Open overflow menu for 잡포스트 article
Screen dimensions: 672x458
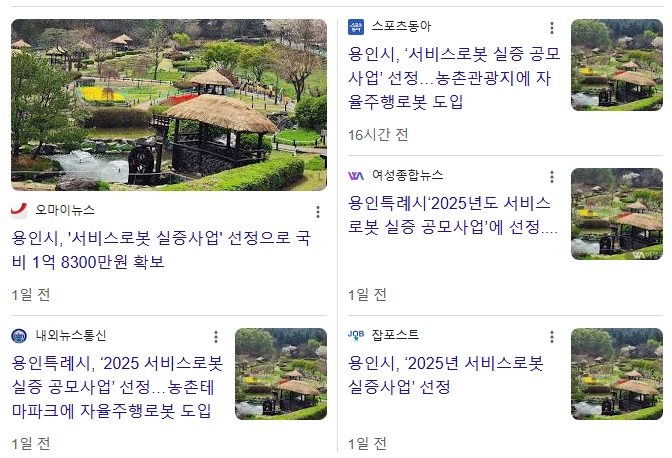click(x=552, y=336)
